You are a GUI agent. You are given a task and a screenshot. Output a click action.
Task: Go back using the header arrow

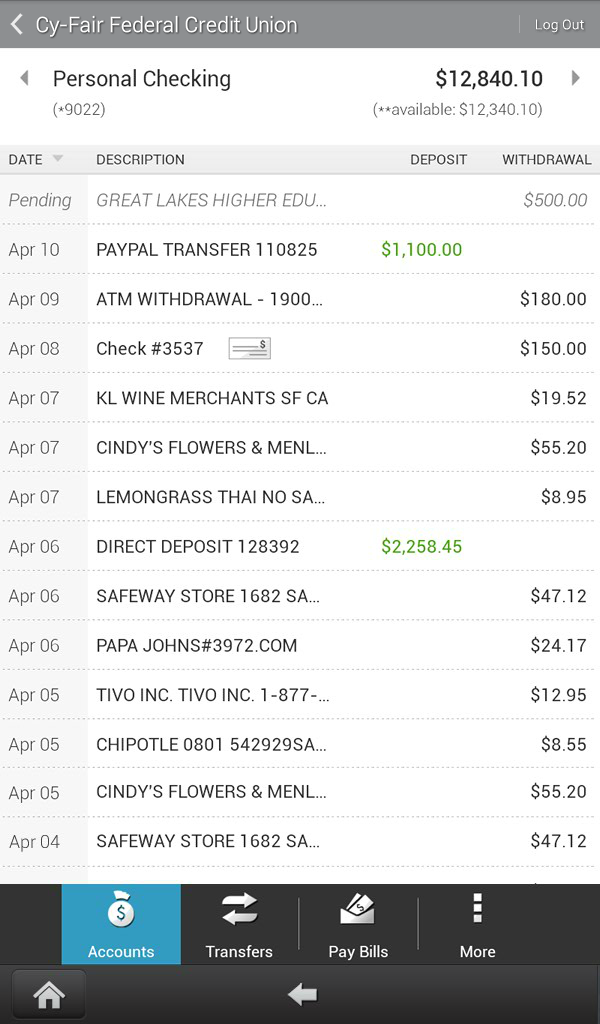pos(17,24)
